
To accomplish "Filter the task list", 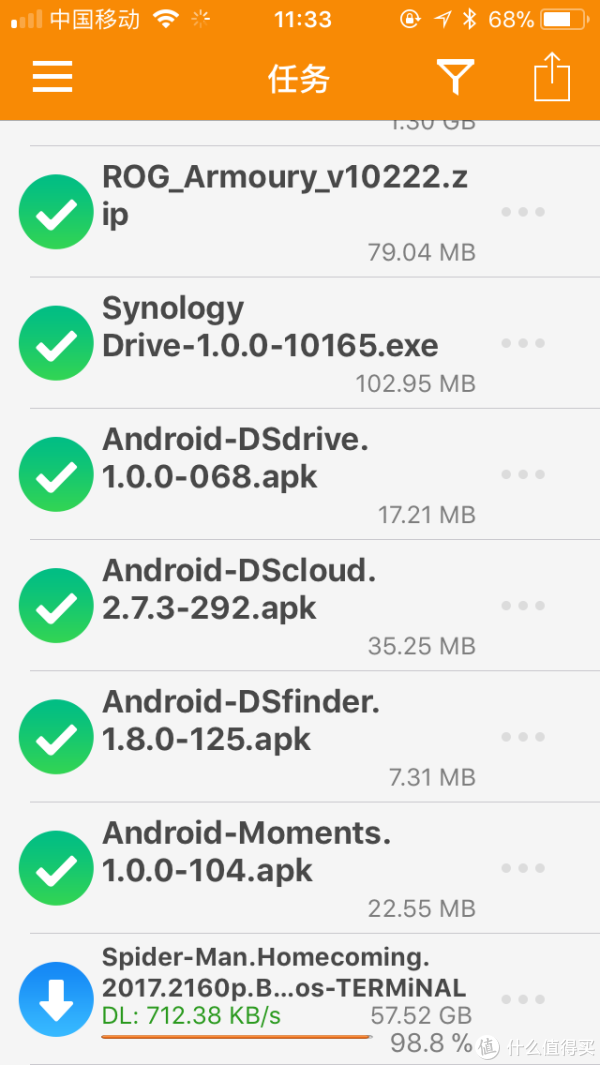I will point(455,77).
